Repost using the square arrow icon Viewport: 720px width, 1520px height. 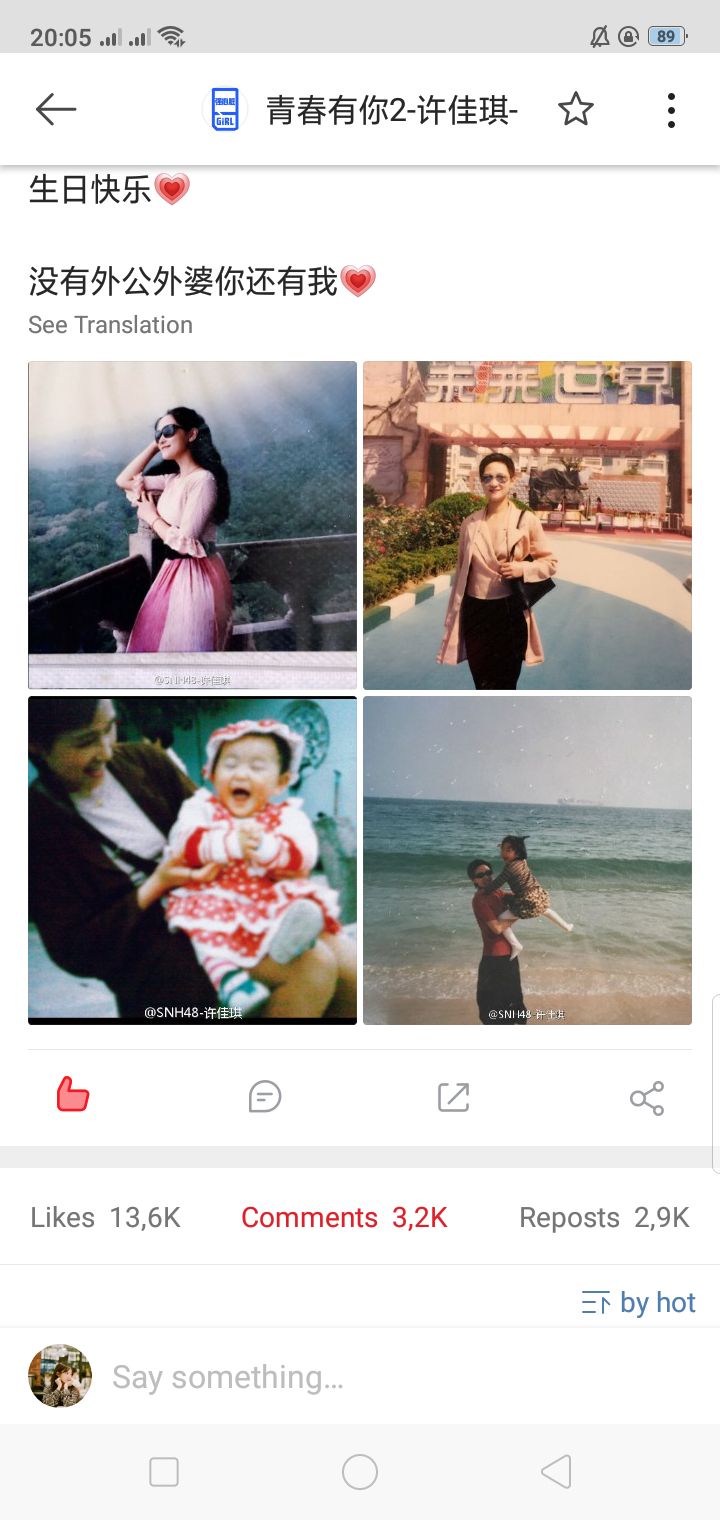click(453, 1097)
